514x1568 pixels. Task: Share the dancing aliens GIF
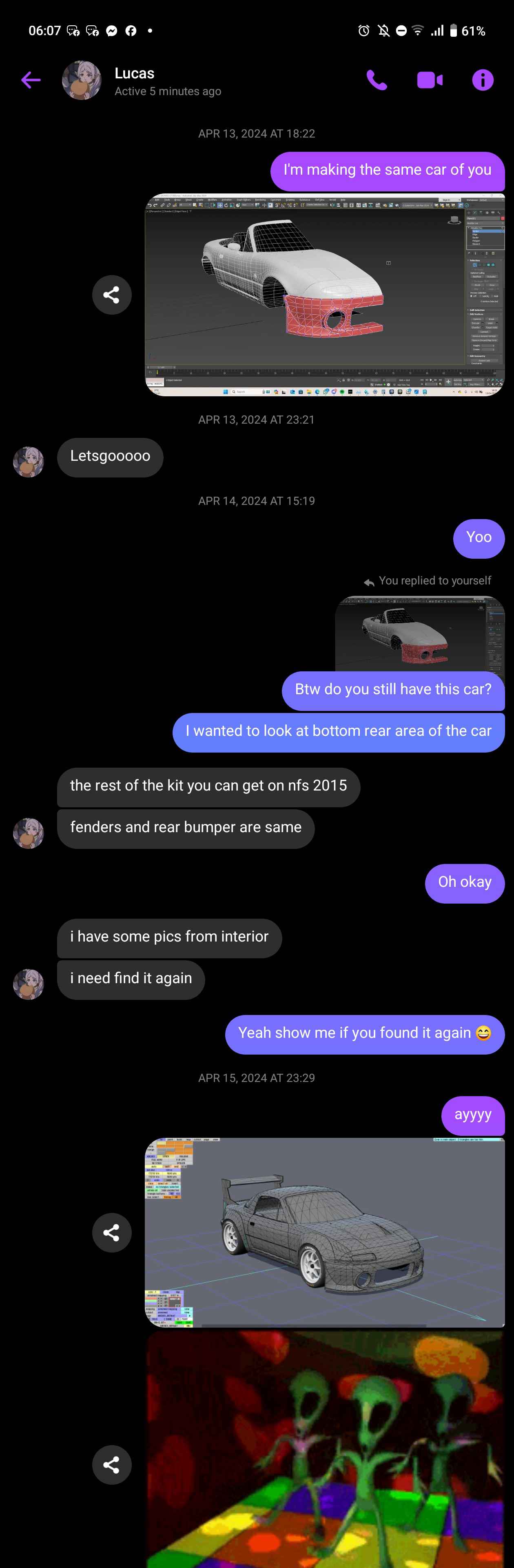point(111,1464)
